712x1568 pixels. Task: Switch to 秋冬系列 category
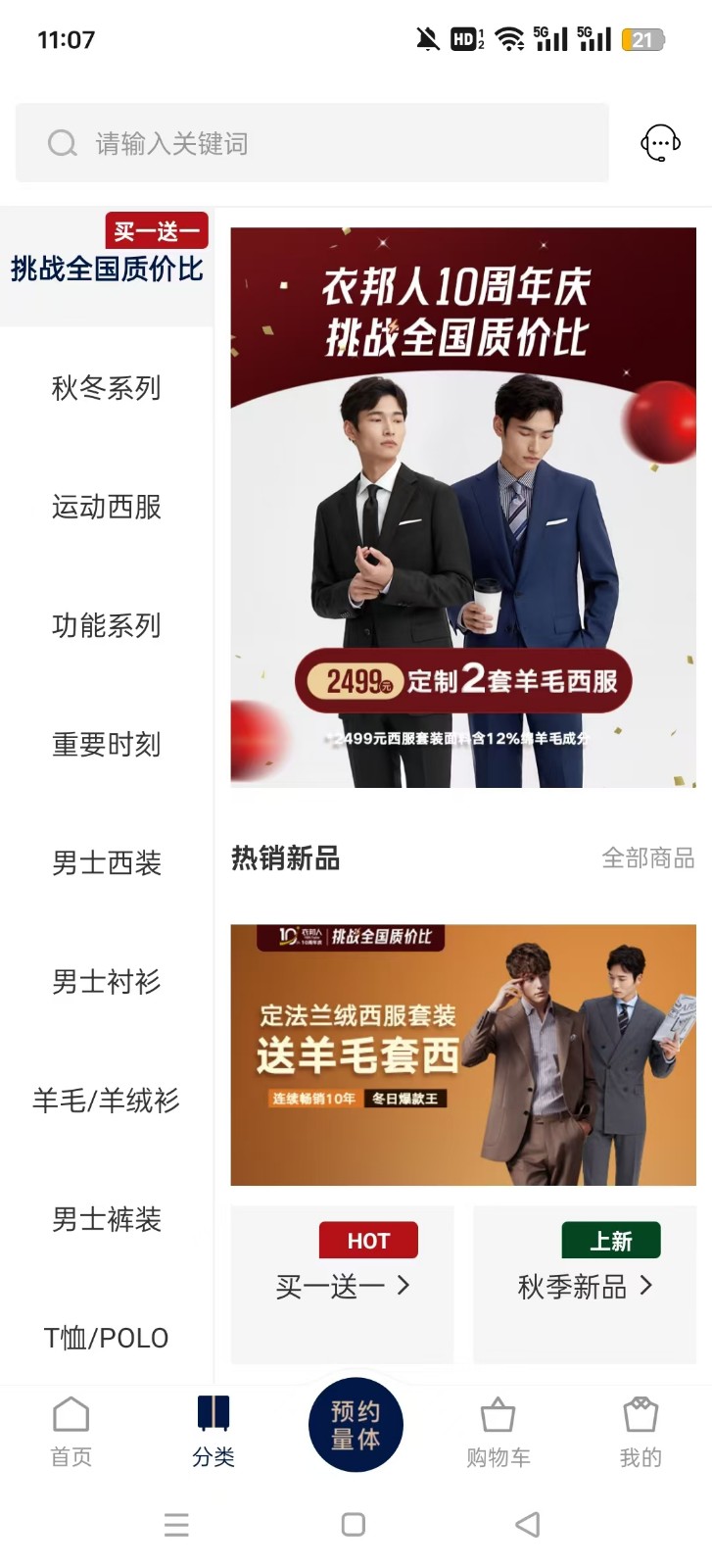click(107, 388)
